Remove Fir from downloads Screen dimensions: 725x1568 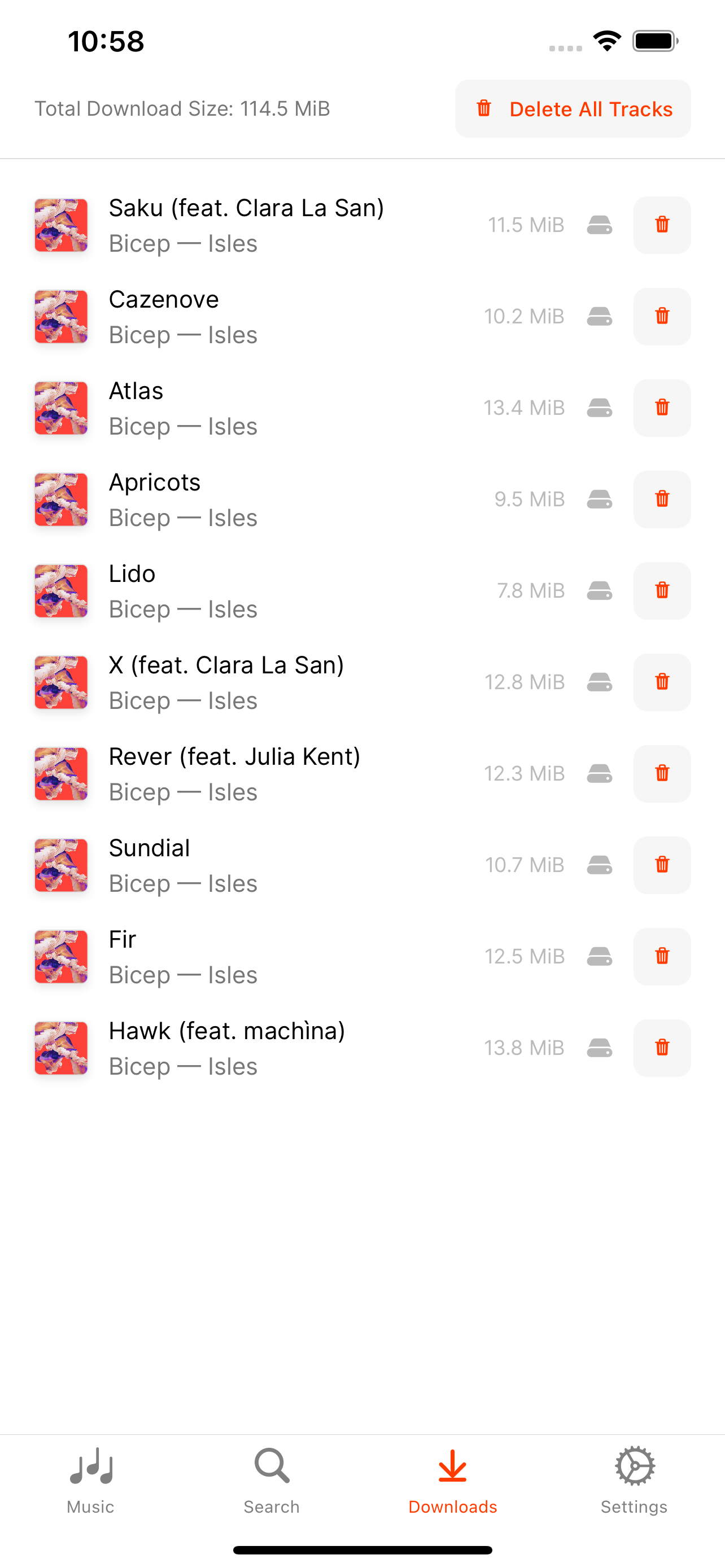pos(662,956)
